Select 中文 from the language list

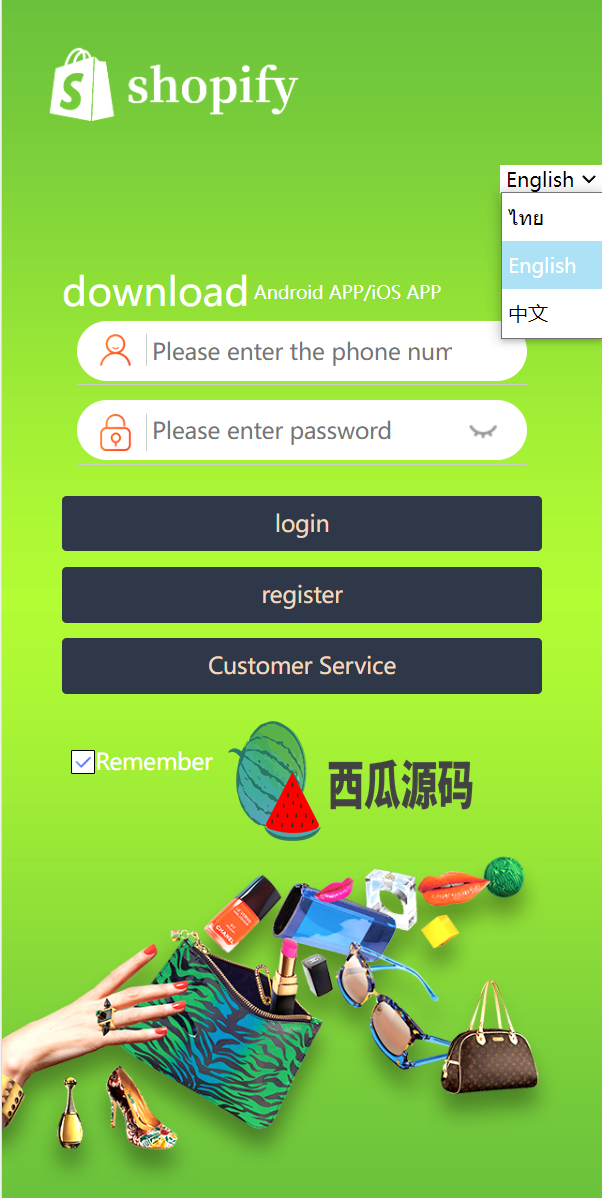point(551,313)
